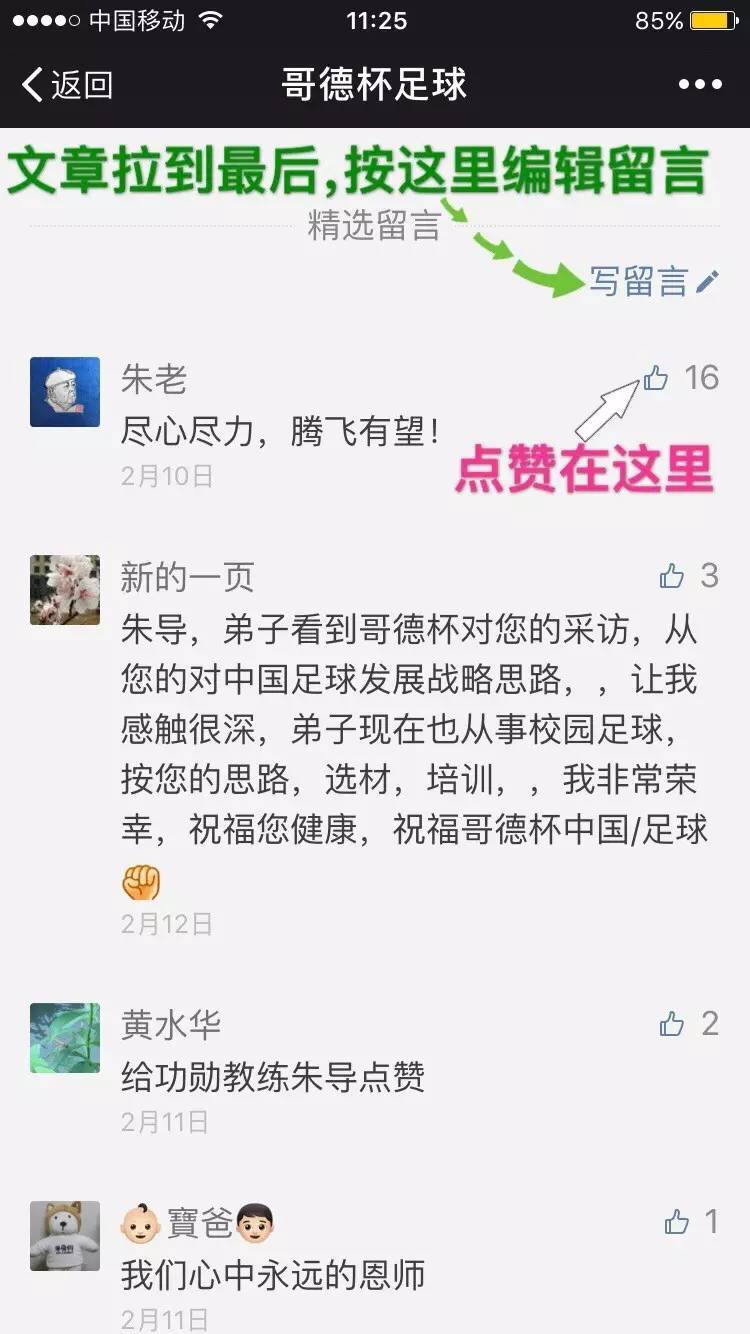This screenshot has height=1334, width=750.
Task: Like 寶爸's comment
Action: [677, 1222]
